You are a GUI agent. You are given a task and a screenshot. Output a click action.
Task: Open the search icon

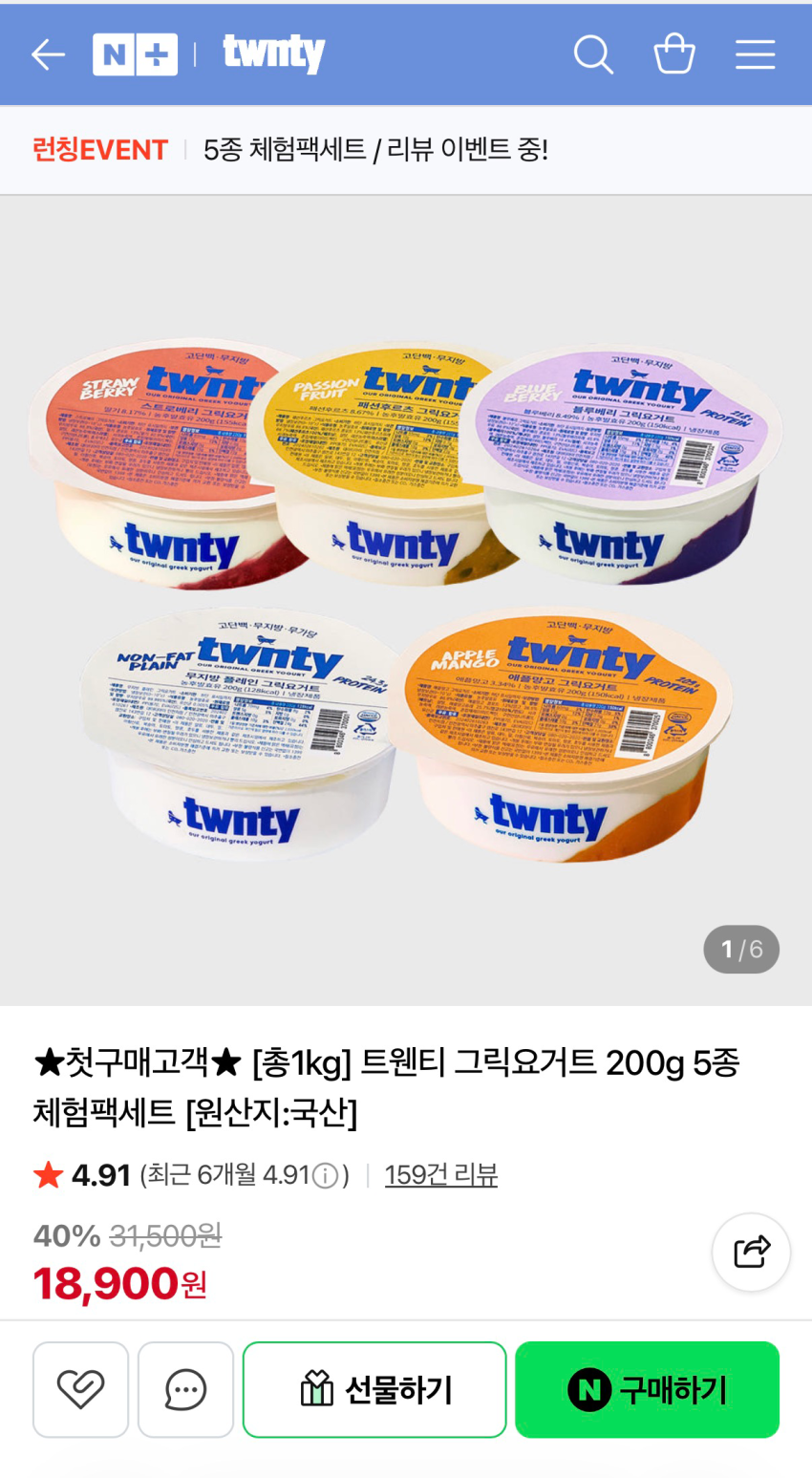[x=592, y=54]
